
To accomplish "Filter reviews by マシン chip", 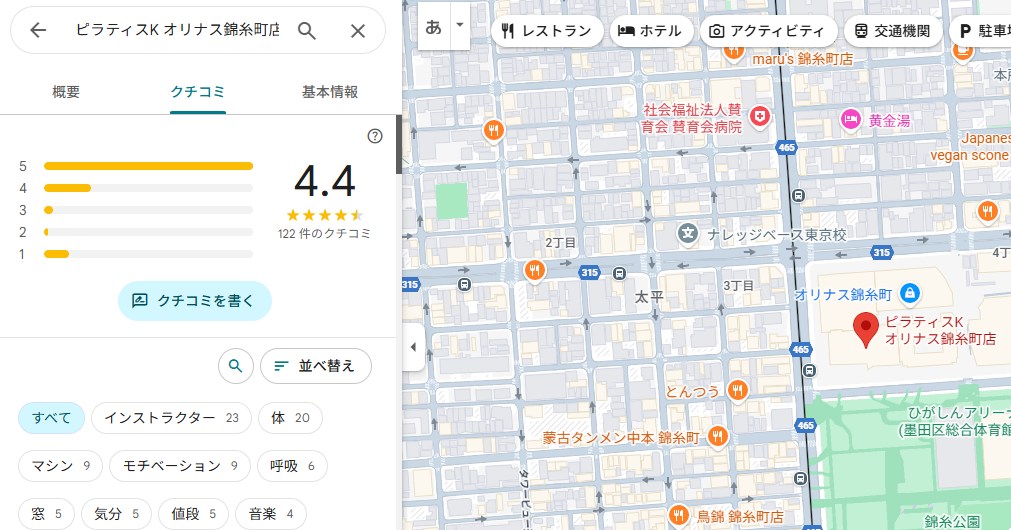I will pos(61,466).
